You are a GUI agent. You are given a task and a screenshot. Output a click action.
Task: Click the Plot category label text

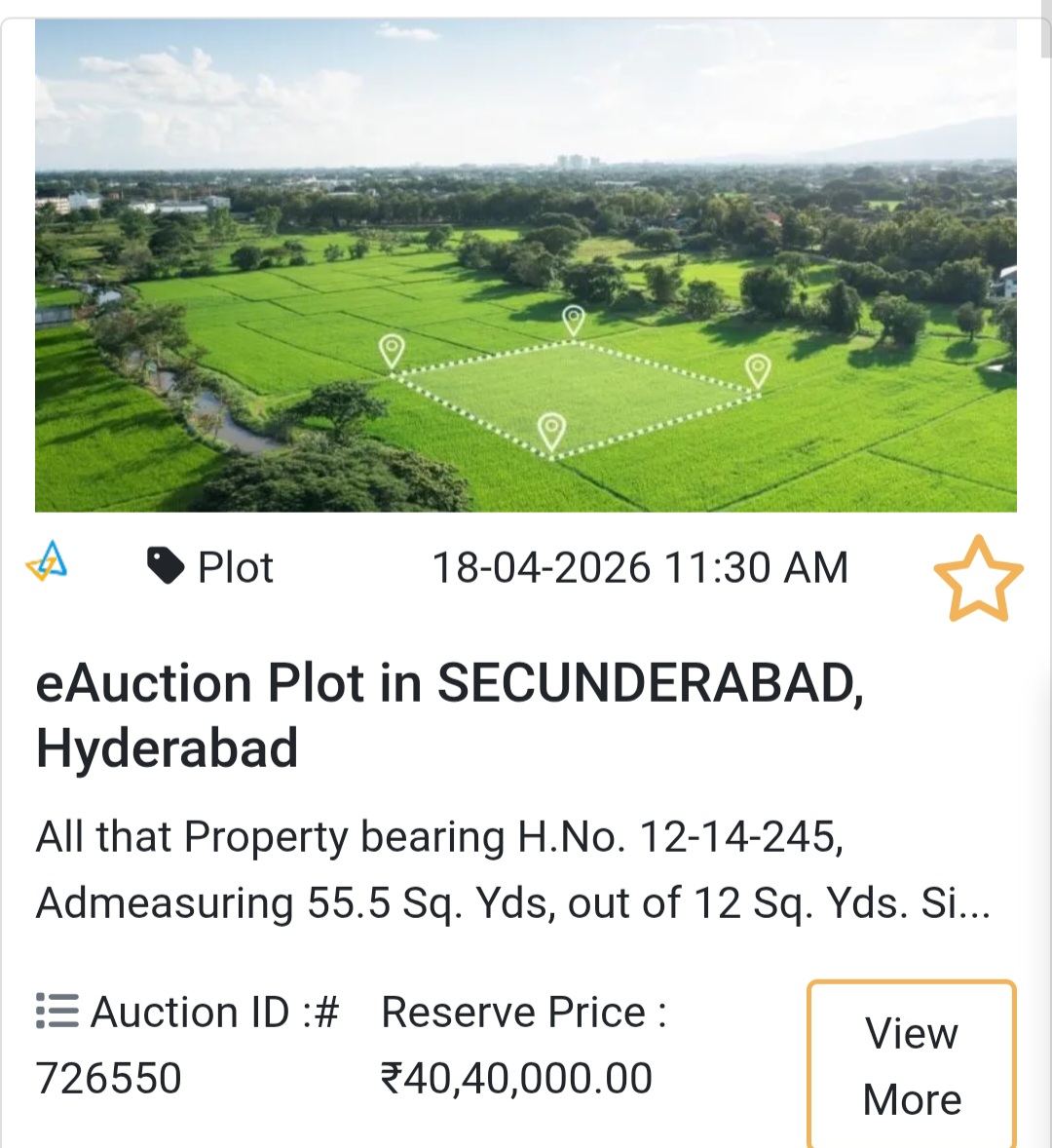tap(235, 566)
